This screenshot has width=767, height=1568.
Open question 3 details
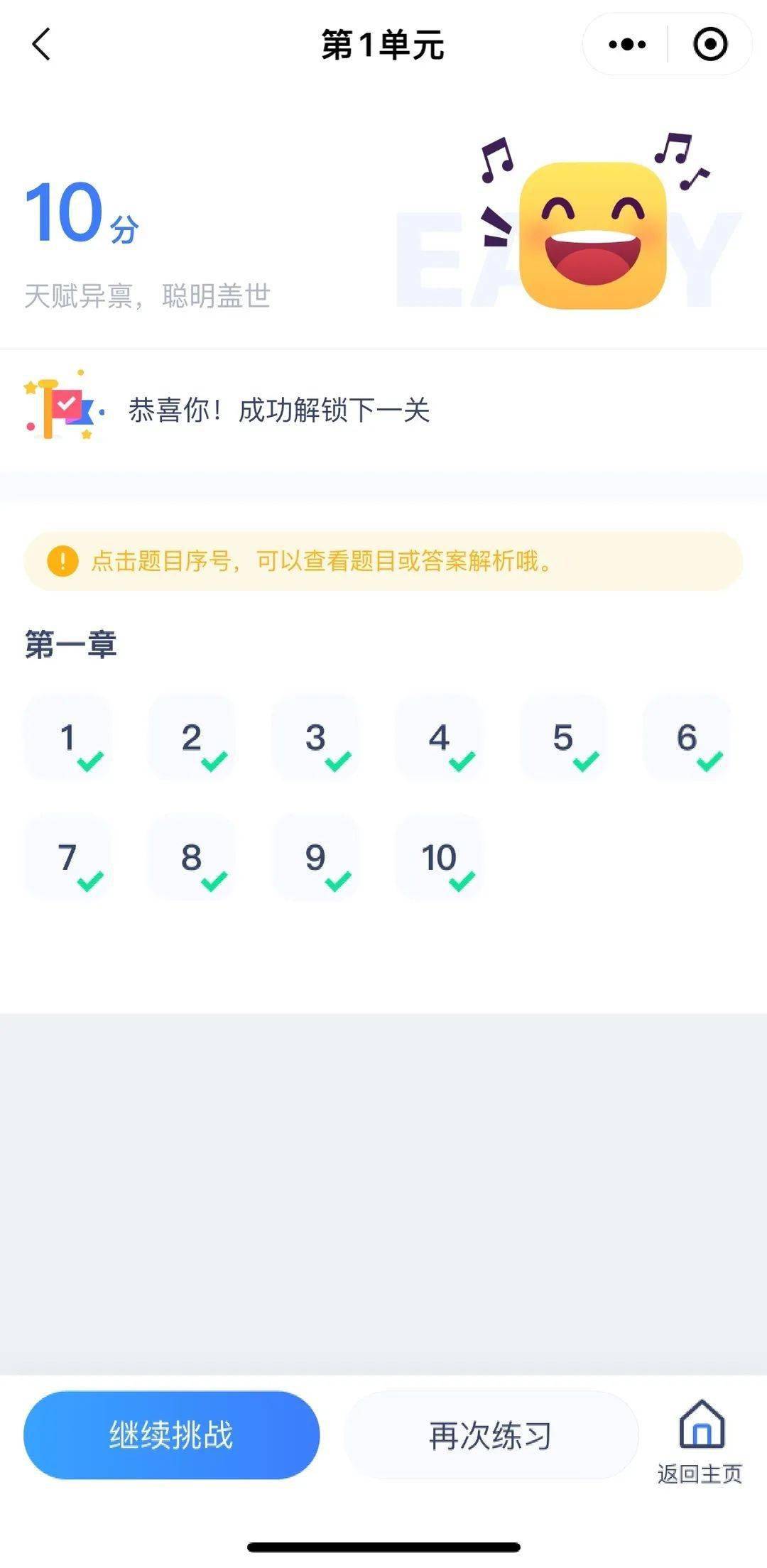(315, 739)
